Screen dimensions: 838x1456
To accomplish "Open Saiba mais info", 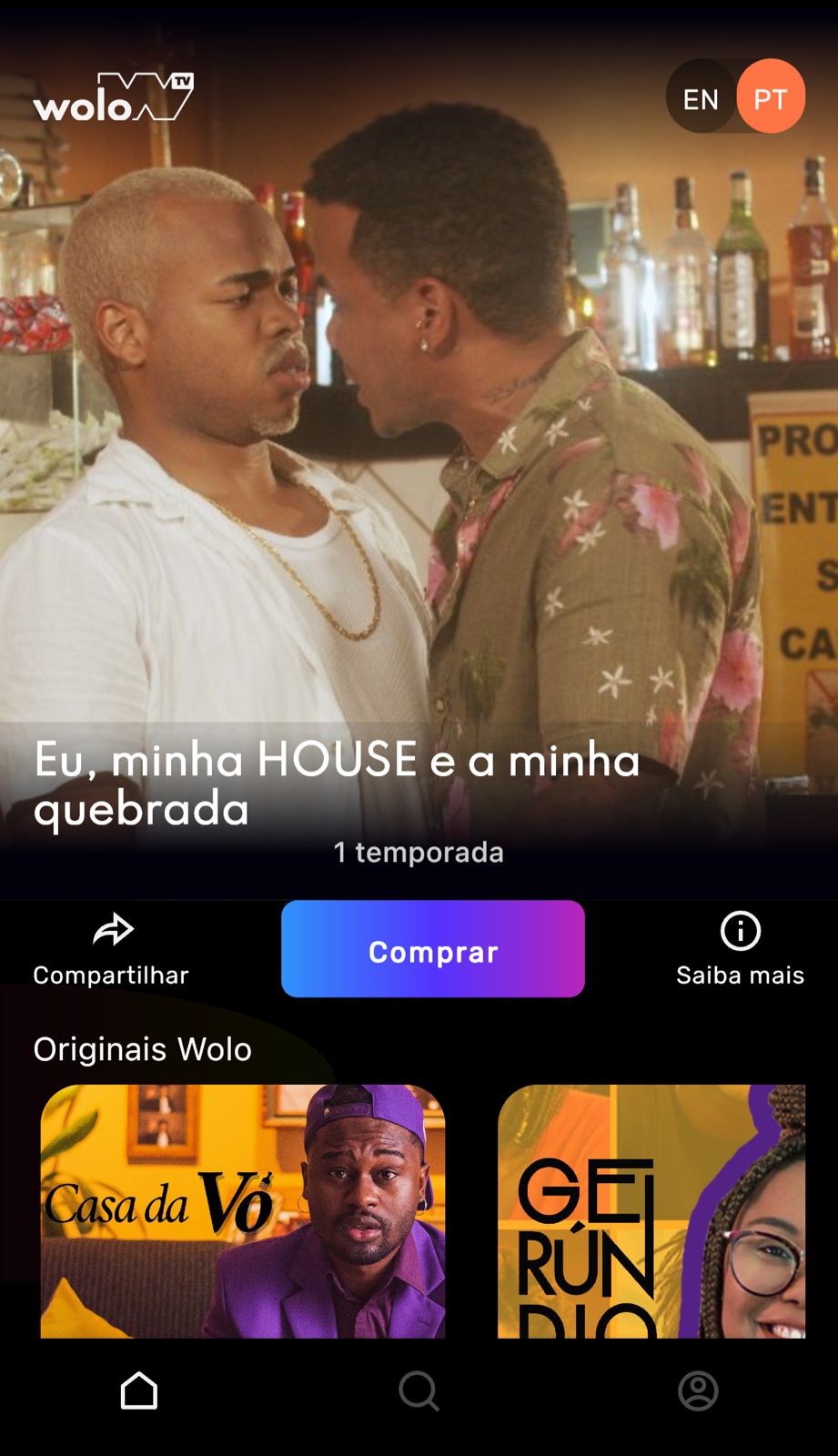I will 740,950.
